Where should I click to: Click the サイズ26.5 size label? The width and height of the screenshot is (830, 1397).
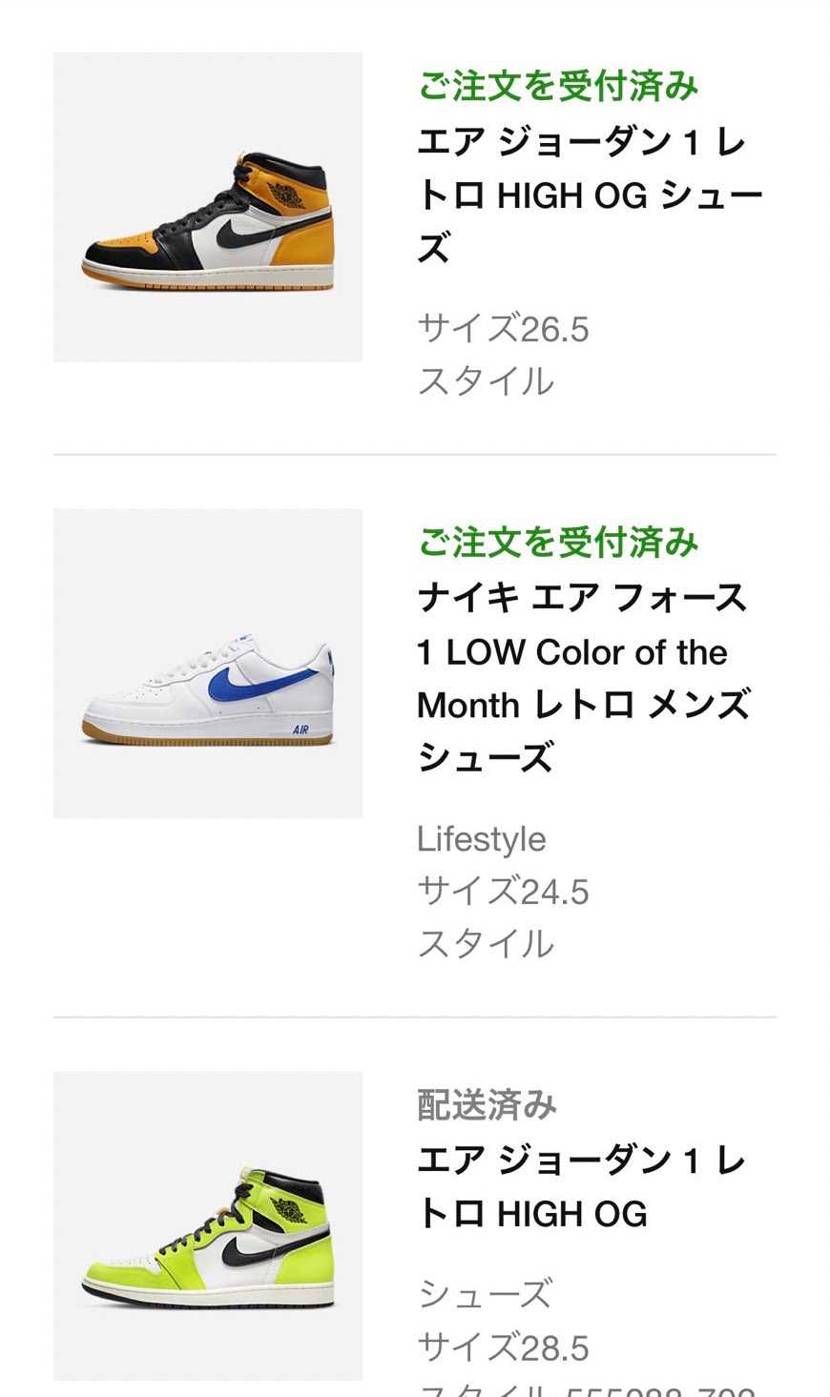click(x=504, y=328)
